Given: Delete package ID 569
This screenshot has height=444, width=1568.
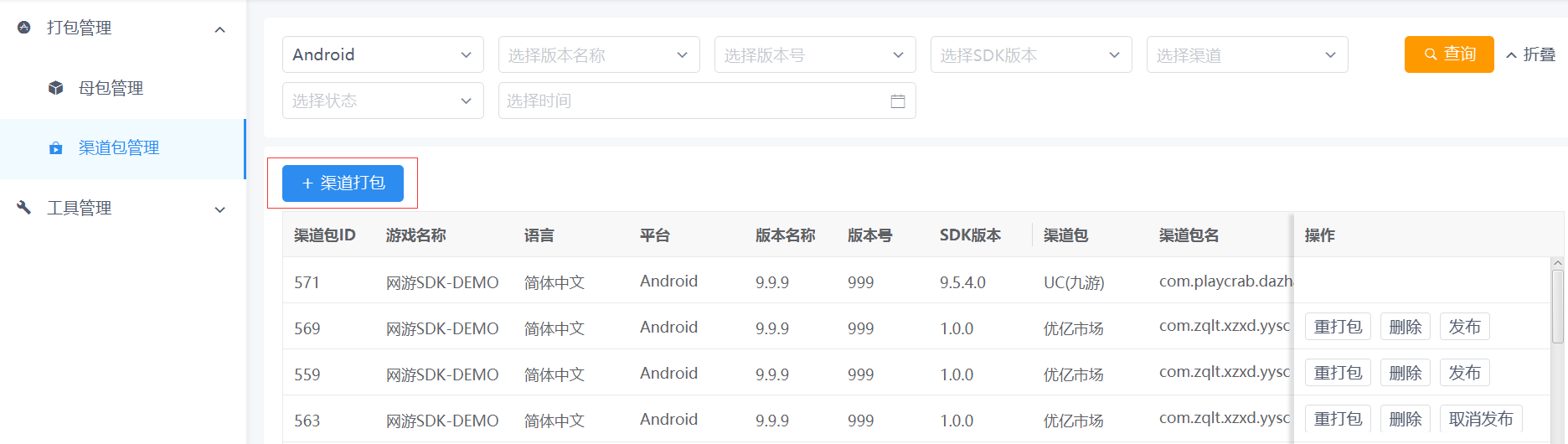Looking at the screenshot, I should pyautogui.click(x=1405, y=327).
